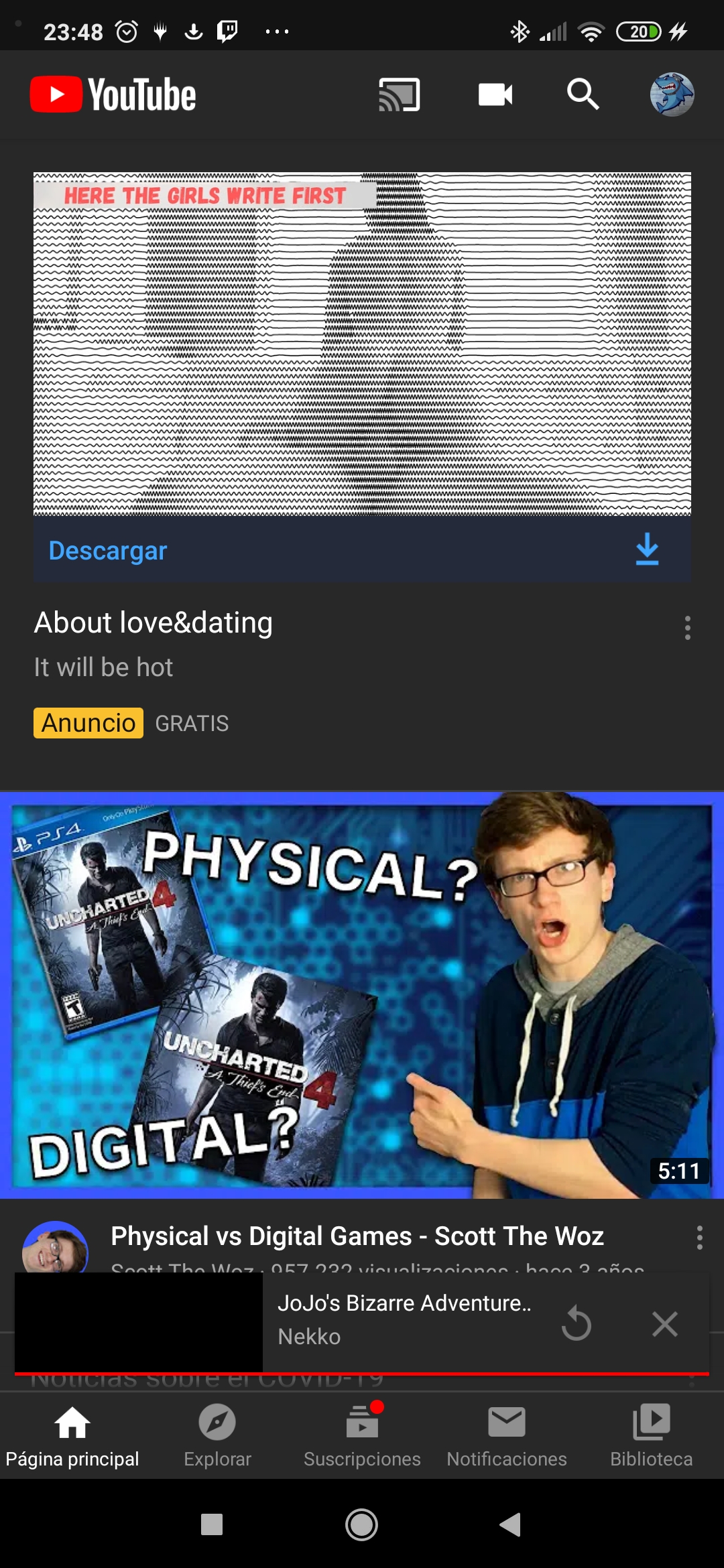Open the cast to device icon
Screen dimensions: 724x1568
400,94
